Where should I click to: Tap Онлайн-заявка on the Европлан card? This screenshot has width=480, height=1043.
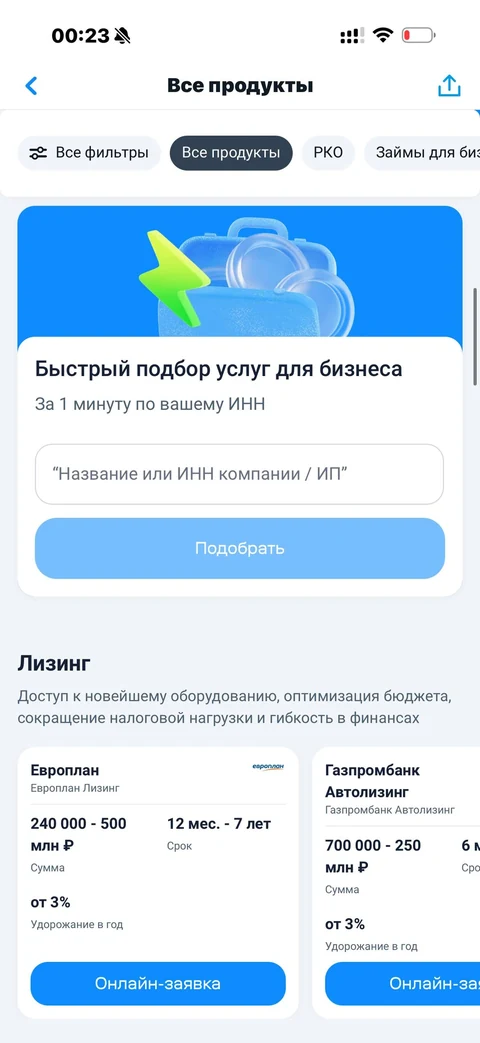(158, 983)
